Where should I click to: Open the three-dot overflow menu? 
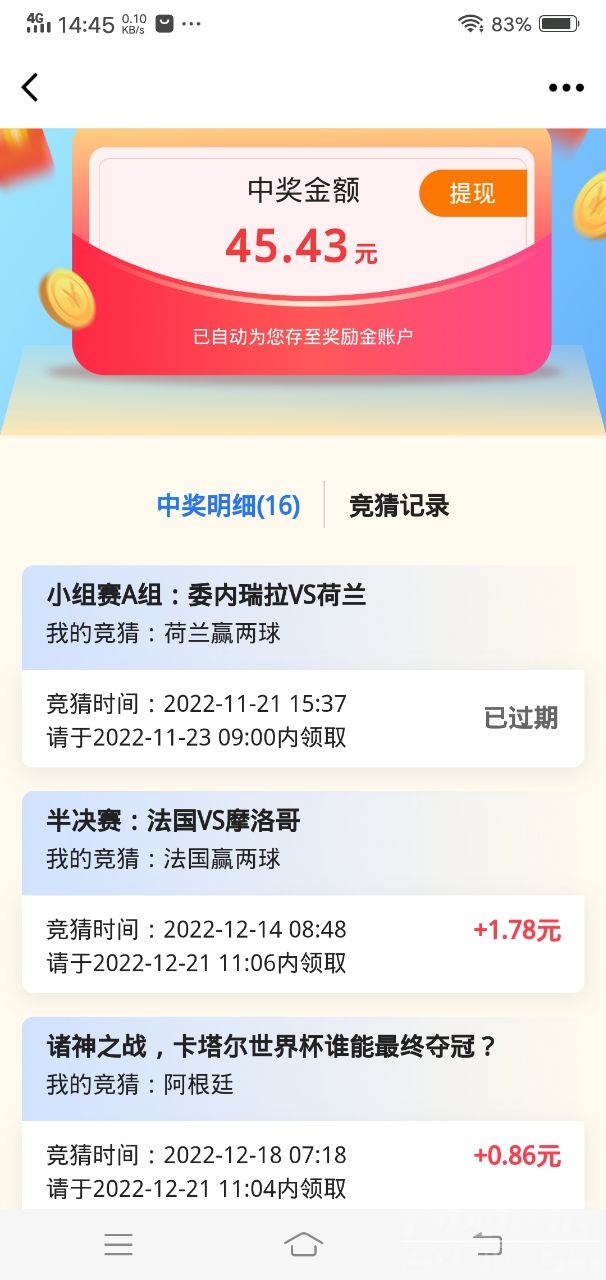566,88
